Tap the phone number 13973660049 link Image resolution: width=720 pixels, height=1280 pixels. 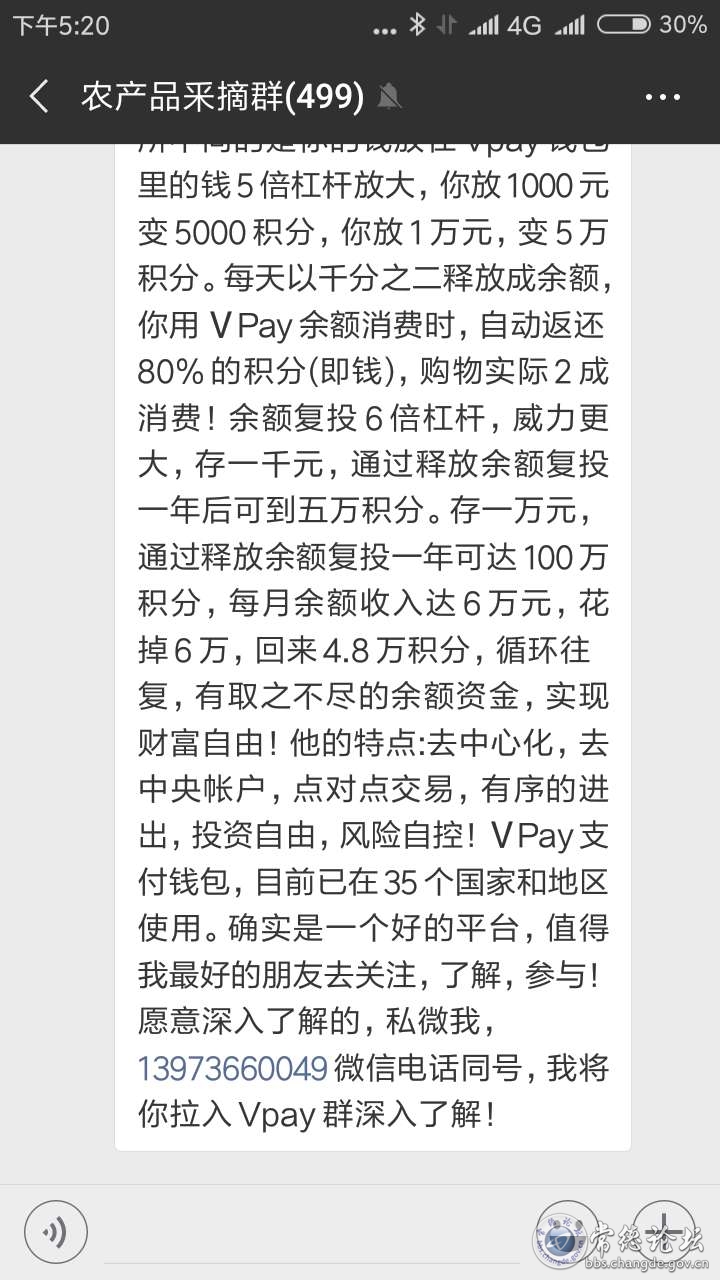point(232,1069)
